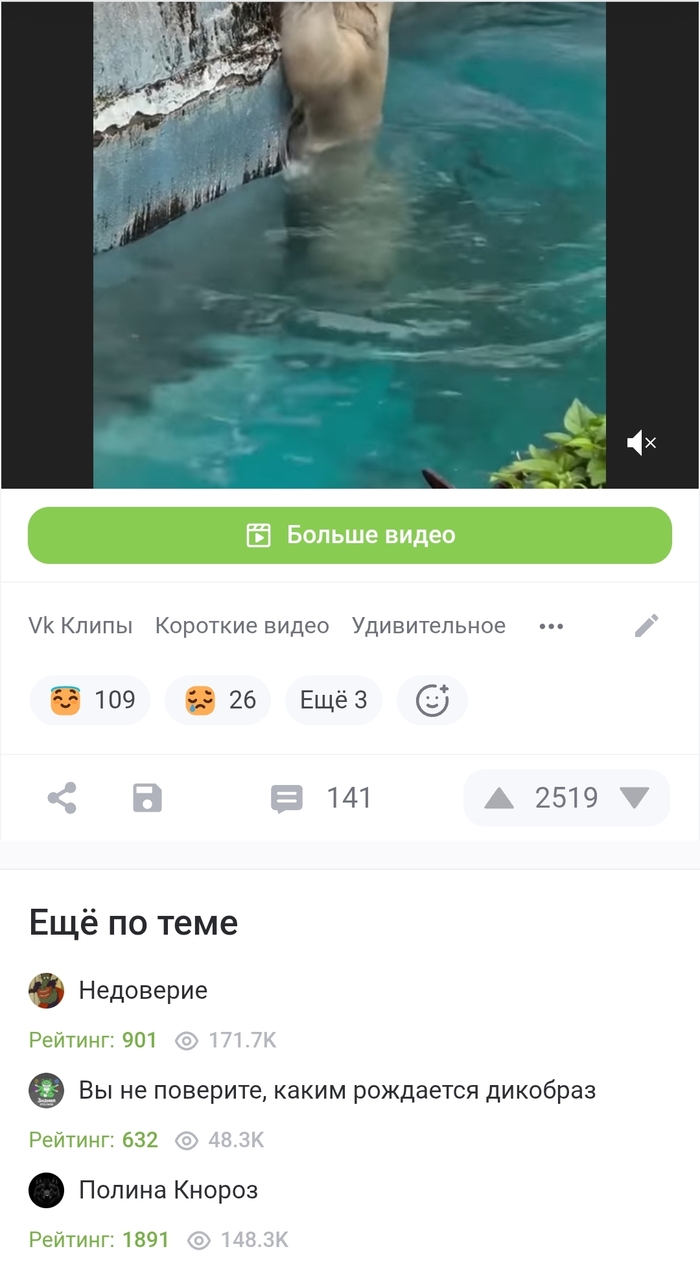The height and width of the screenshot is (1262, 700).
Task: Select the Удивительное tag
Action: coord(428,626)
